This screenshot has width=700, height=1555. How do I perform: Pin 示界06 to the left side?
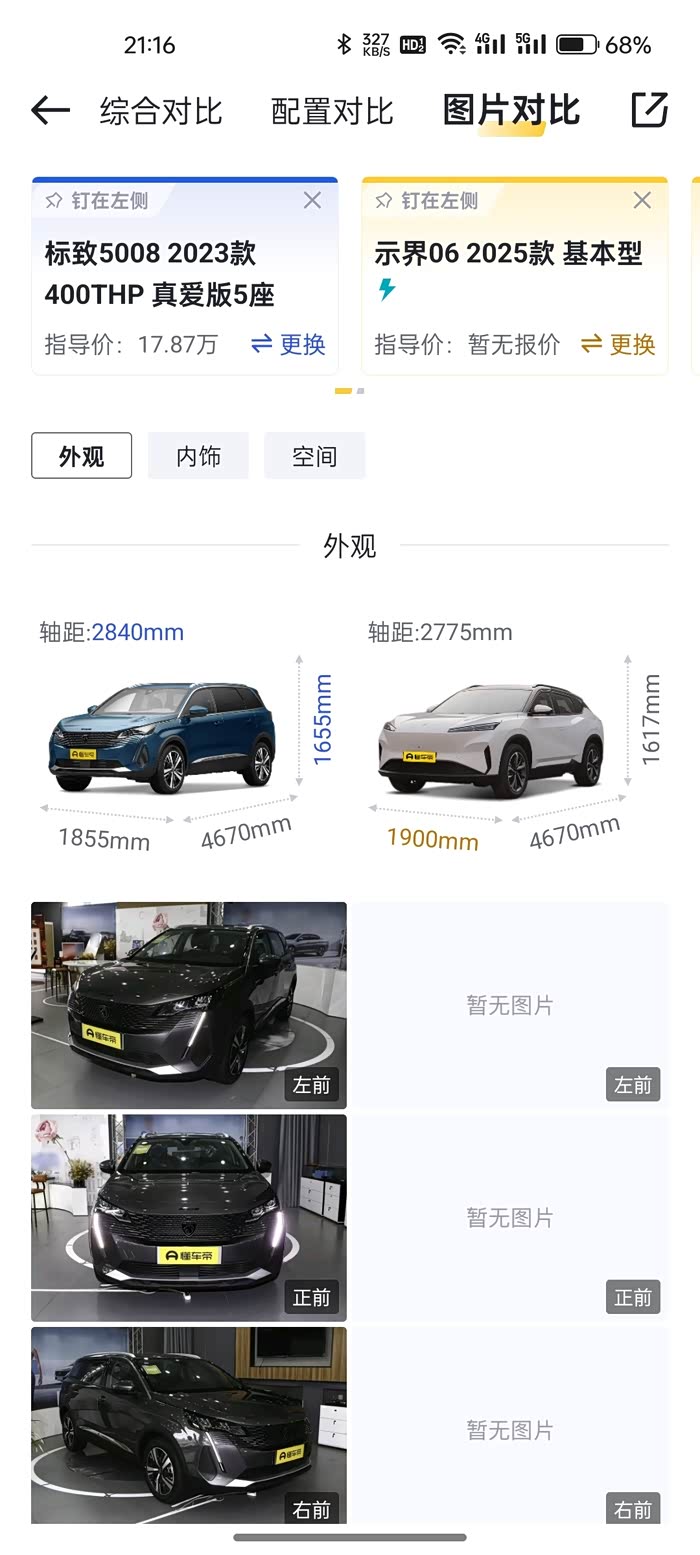(427, 201)
